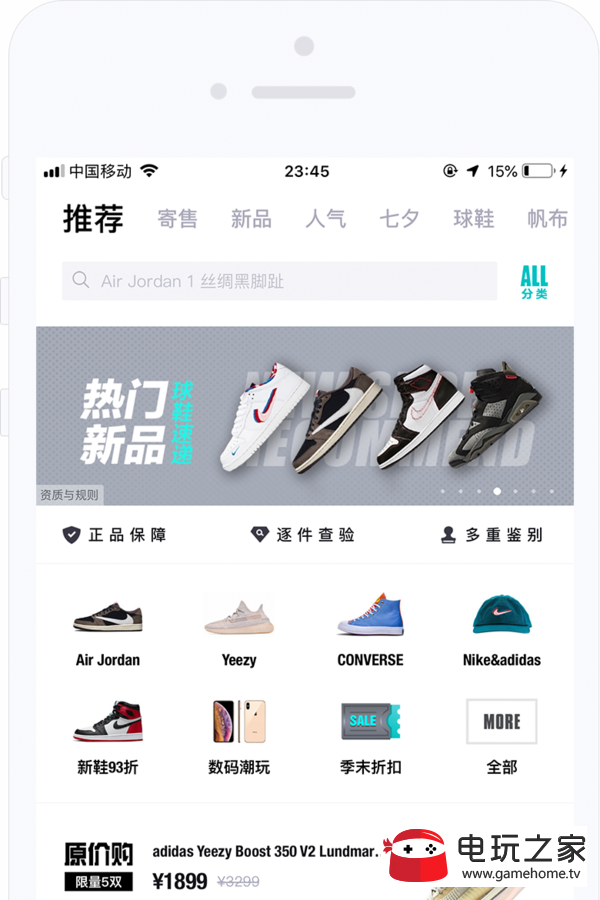
Task: Tap MORE 全部 to see all categories
Action: coord(501,736)
